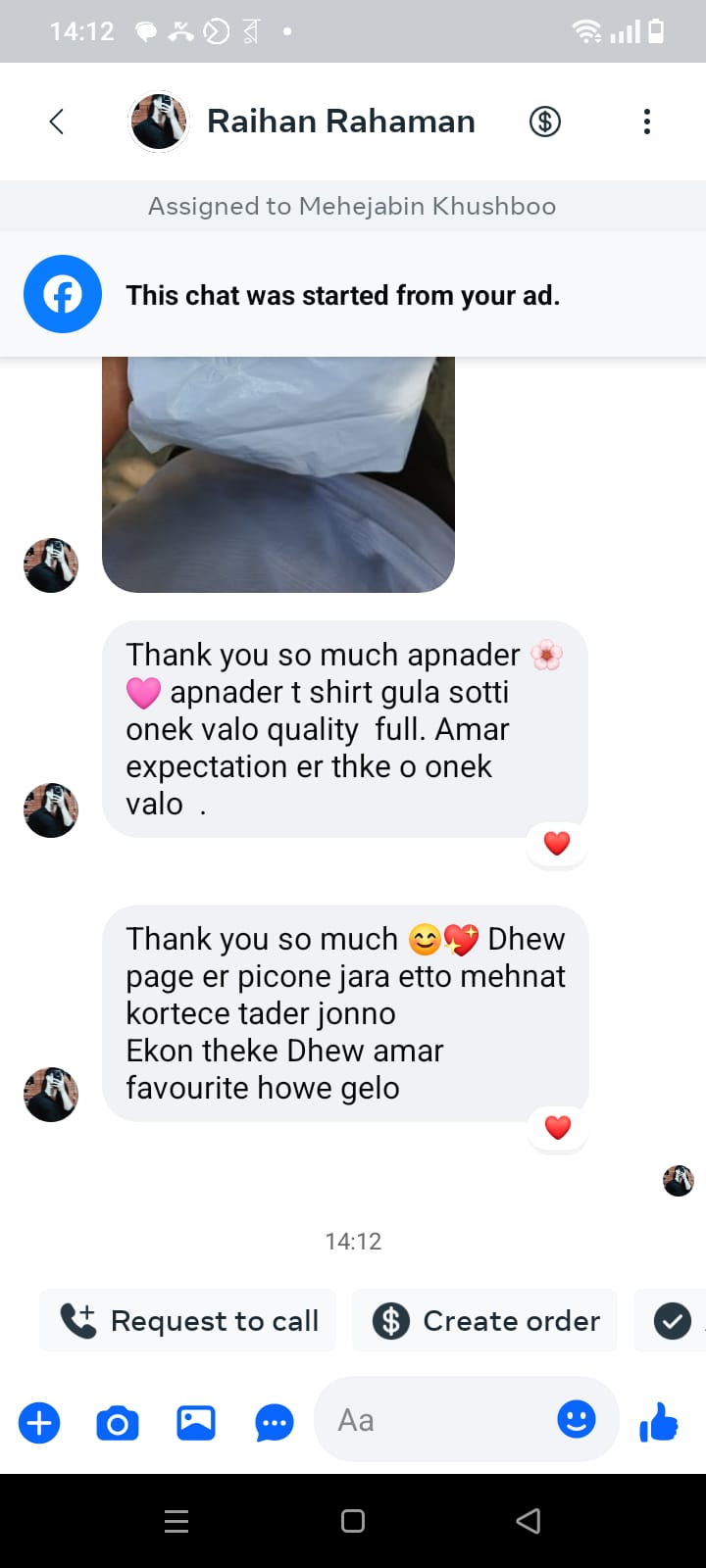This screenshot has width=706, height=1568.
Task: Tap Create order chip
Action: tap(485, 1321)
